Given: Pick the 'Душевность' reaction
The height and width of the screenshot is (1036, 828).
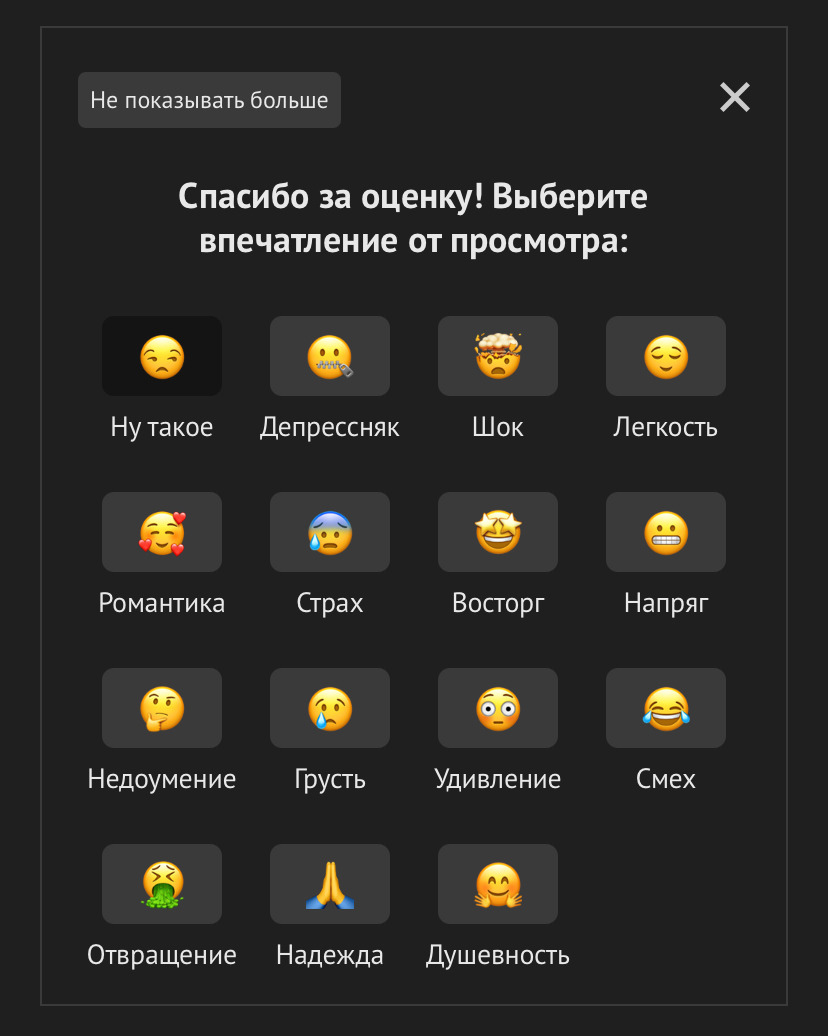Looking at the screenshot, I should click(x=498, y=884).
